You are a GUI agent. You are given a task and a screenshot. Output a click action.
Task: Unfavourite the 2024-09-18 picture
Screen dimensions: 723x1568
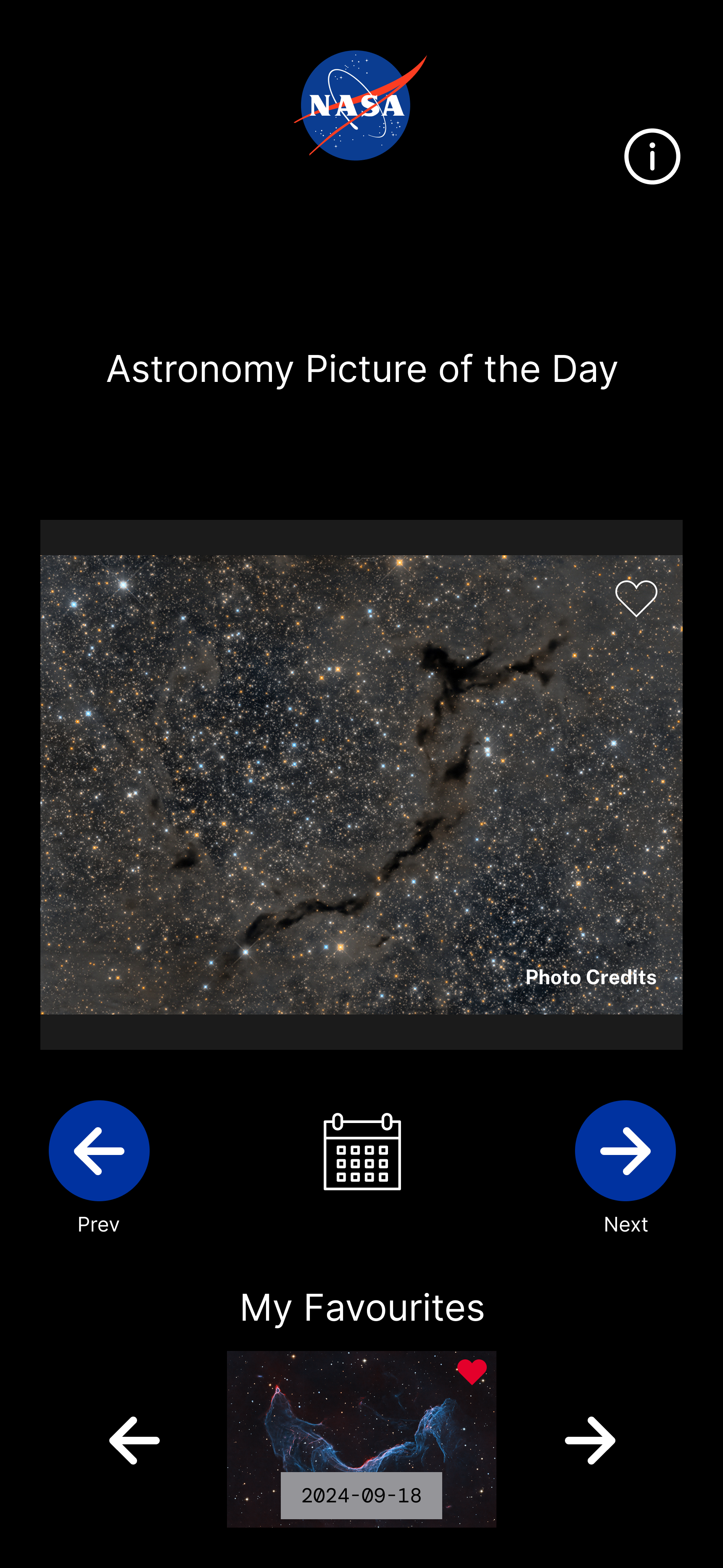click(472, 1372)
